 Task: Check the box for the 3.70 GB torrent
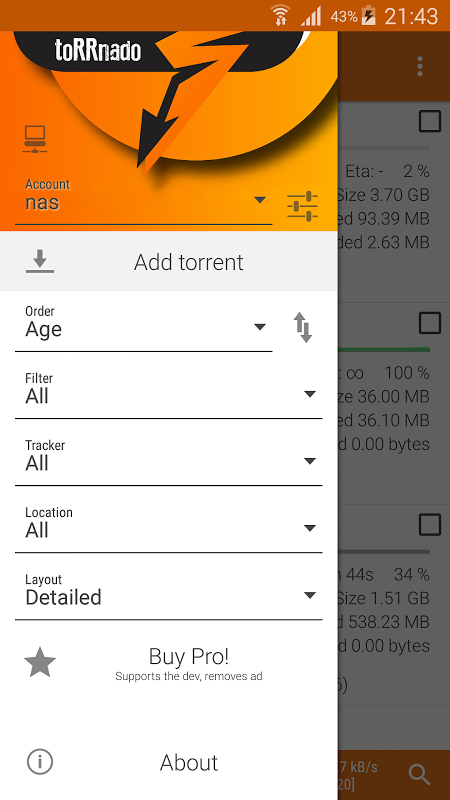pos(430,121)
